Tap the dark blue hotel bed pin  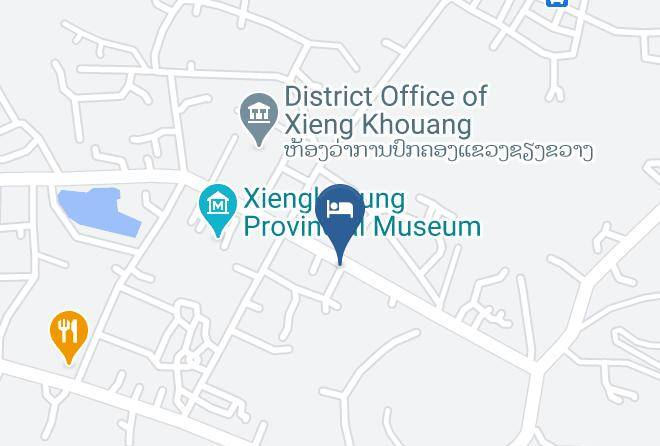click(x=340, y=222)
